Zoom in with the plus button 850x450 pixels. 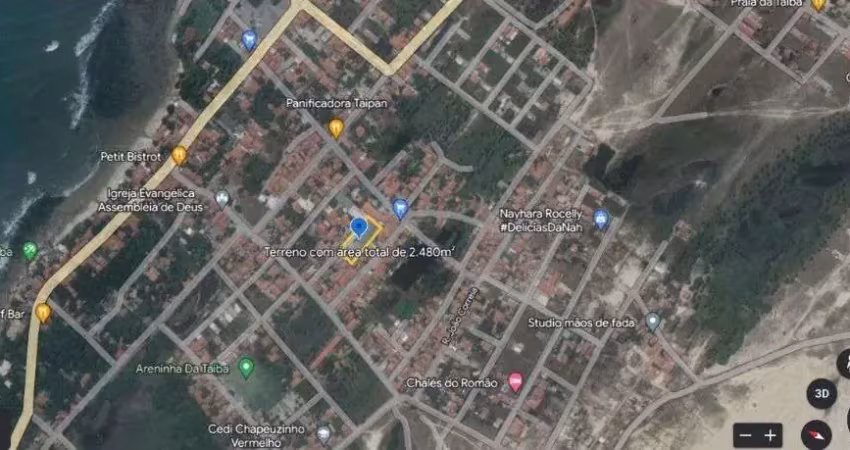click(770, 435)
